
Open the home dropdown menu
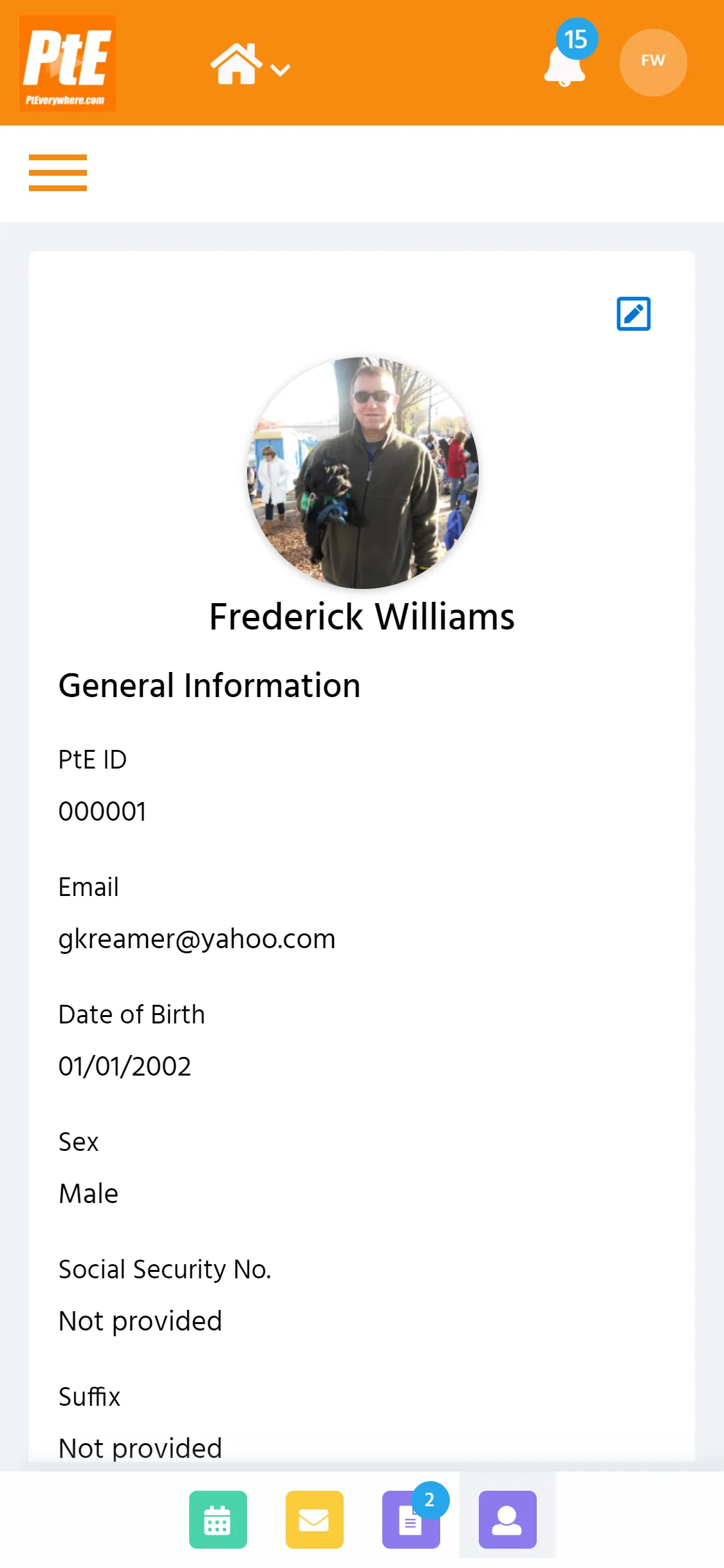click(250, 64)
